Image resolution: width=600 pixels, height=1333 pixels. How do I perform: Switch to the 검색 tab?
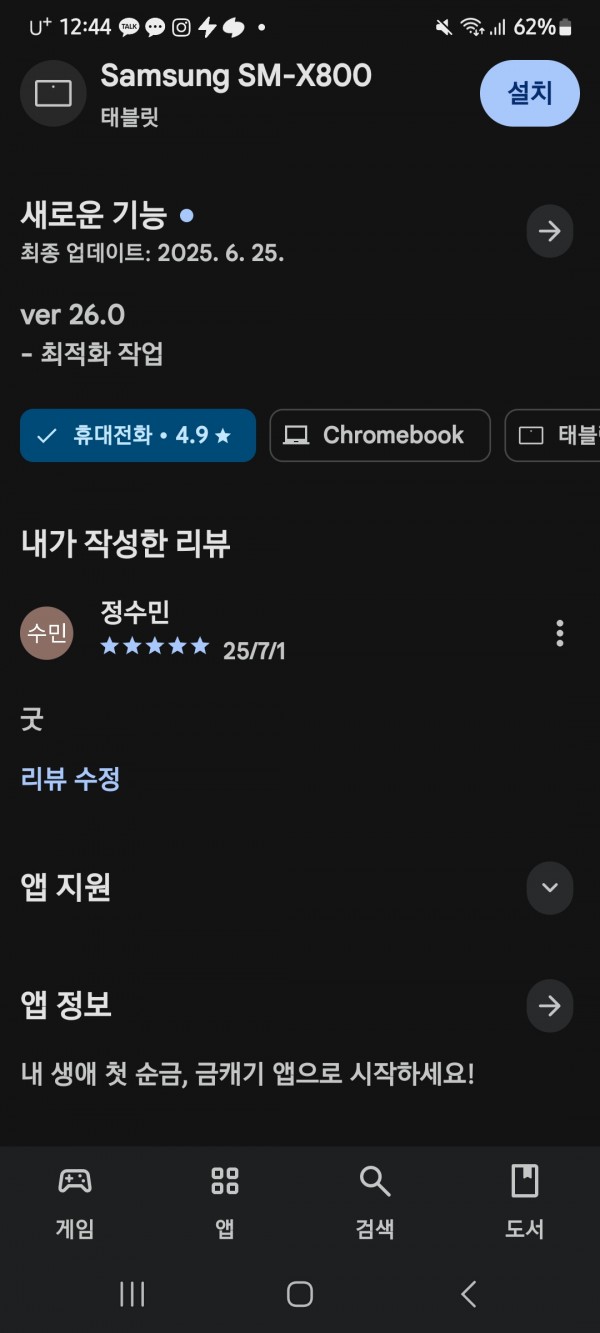(x=375, y=1201)
